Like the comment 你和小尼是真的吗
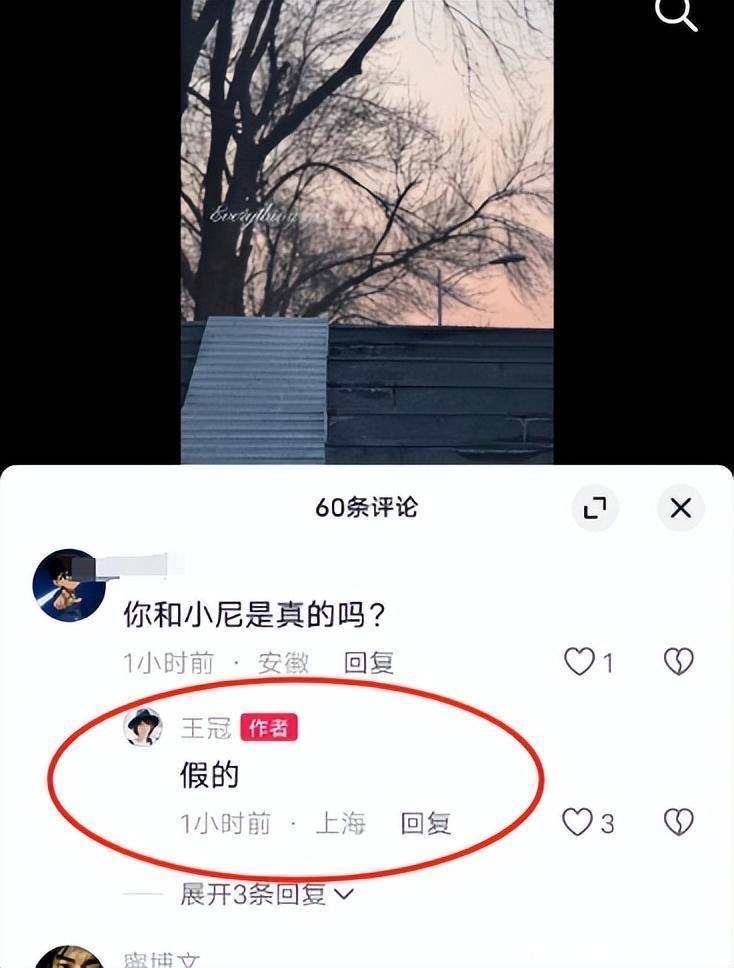The image size is (734, 968). click(580, 661)
